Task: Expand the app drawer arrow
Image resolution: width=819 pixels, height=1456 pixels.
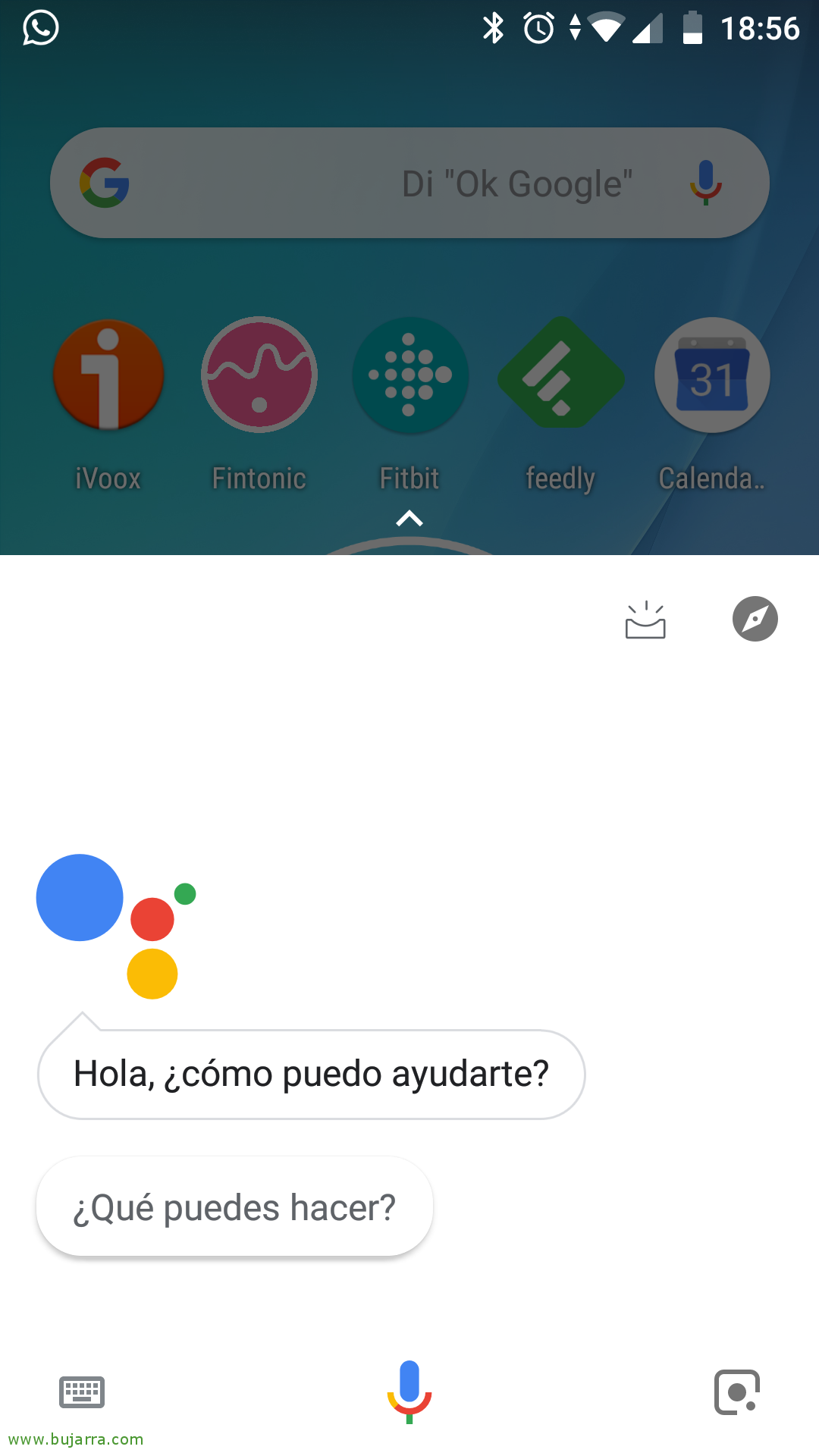Action: pyautogui.click(x=409, y=519)
